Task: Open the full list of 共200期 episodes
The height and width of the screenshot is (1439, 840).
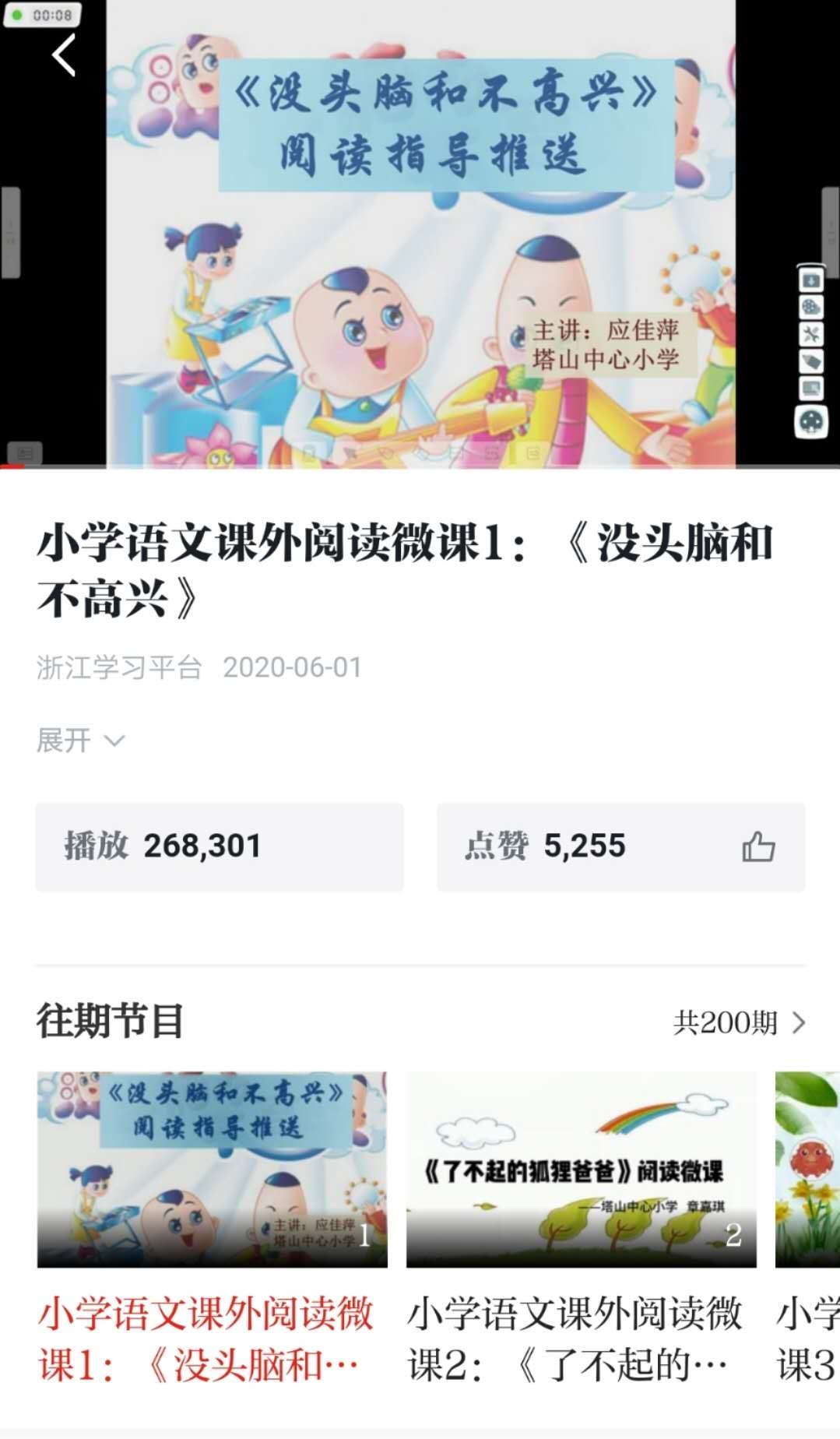Action: (739, 1022)
